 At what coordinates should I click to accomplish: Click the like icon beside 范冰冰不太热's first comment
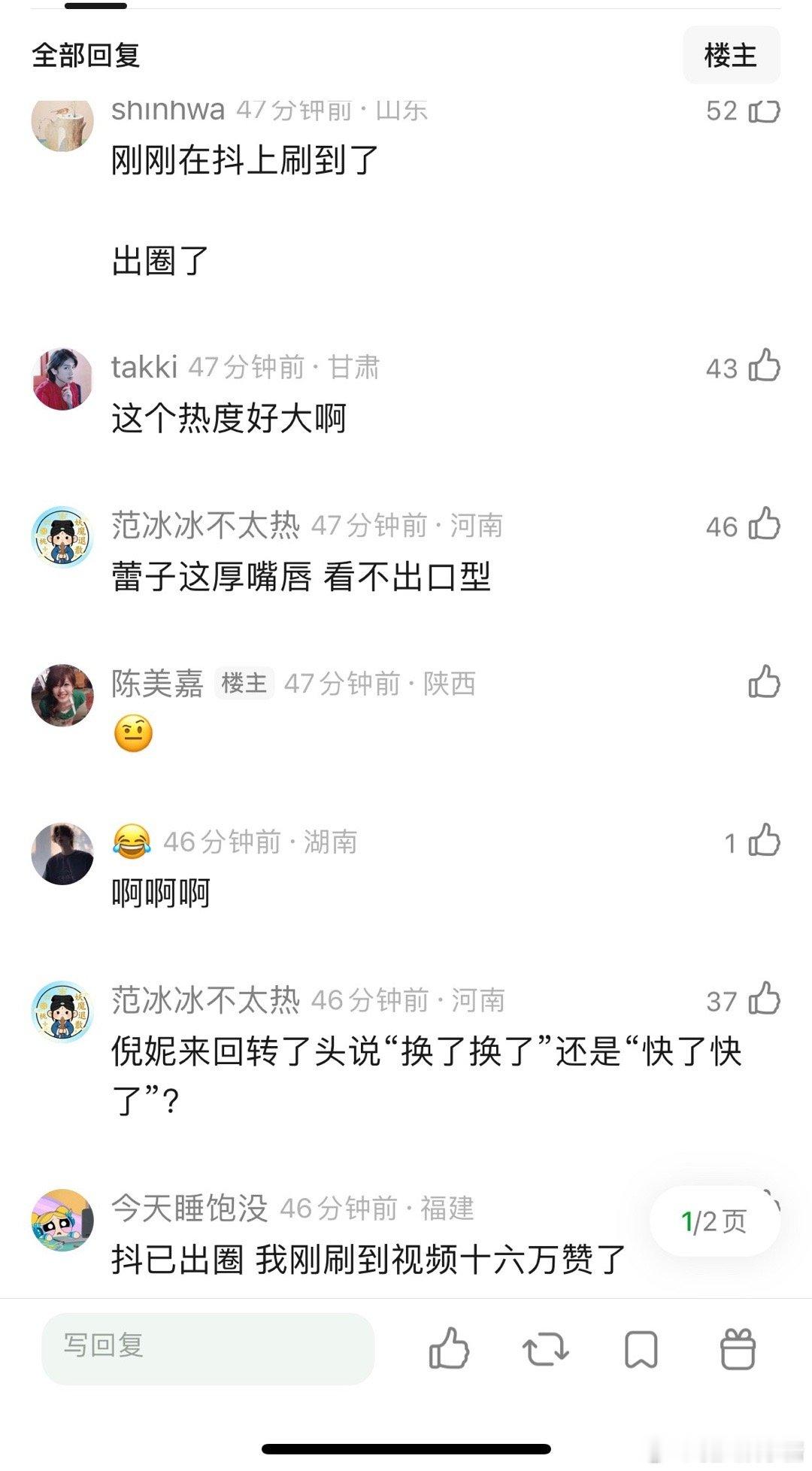point(762,526)
